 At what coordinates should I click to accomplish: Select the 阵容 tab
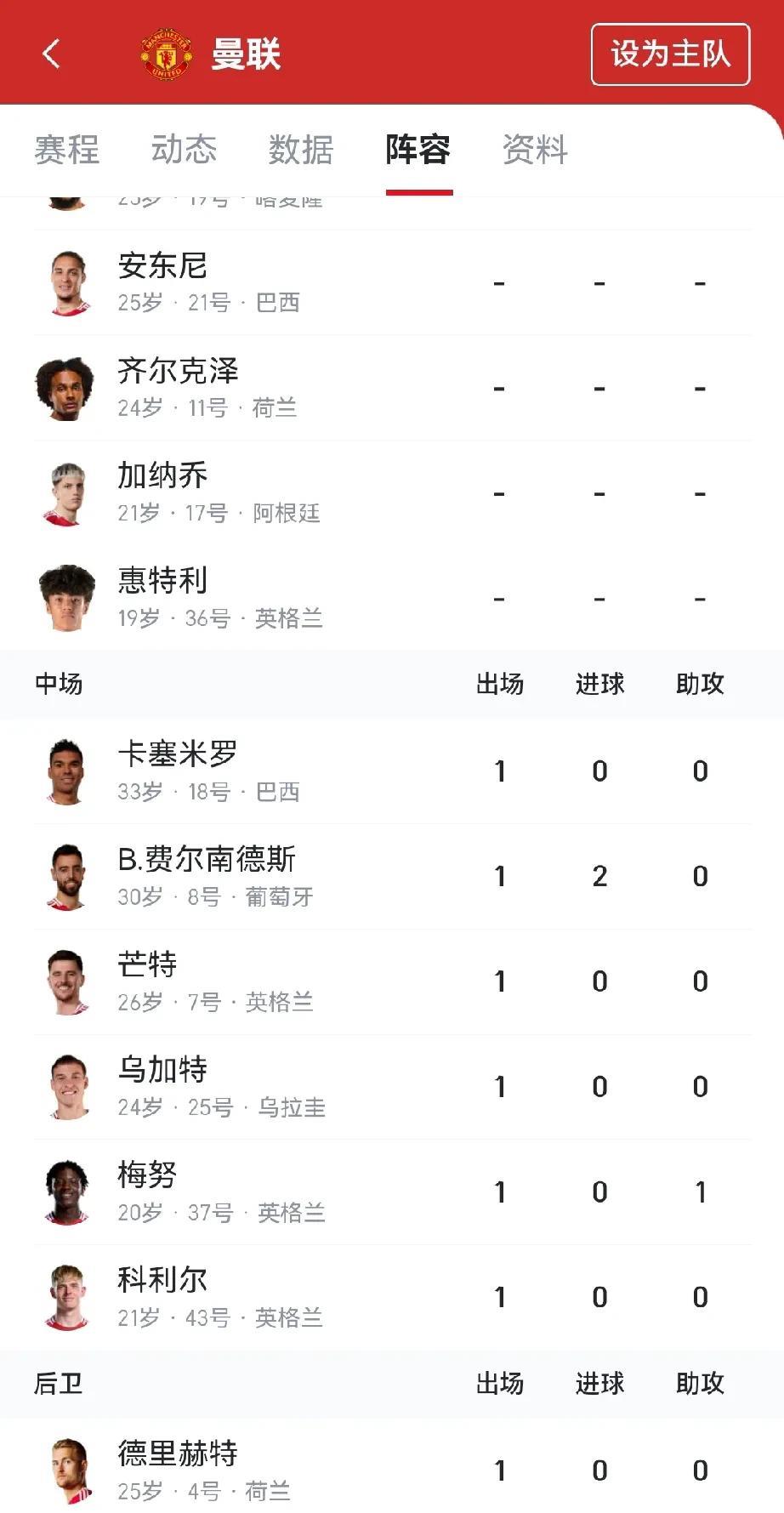418,151
